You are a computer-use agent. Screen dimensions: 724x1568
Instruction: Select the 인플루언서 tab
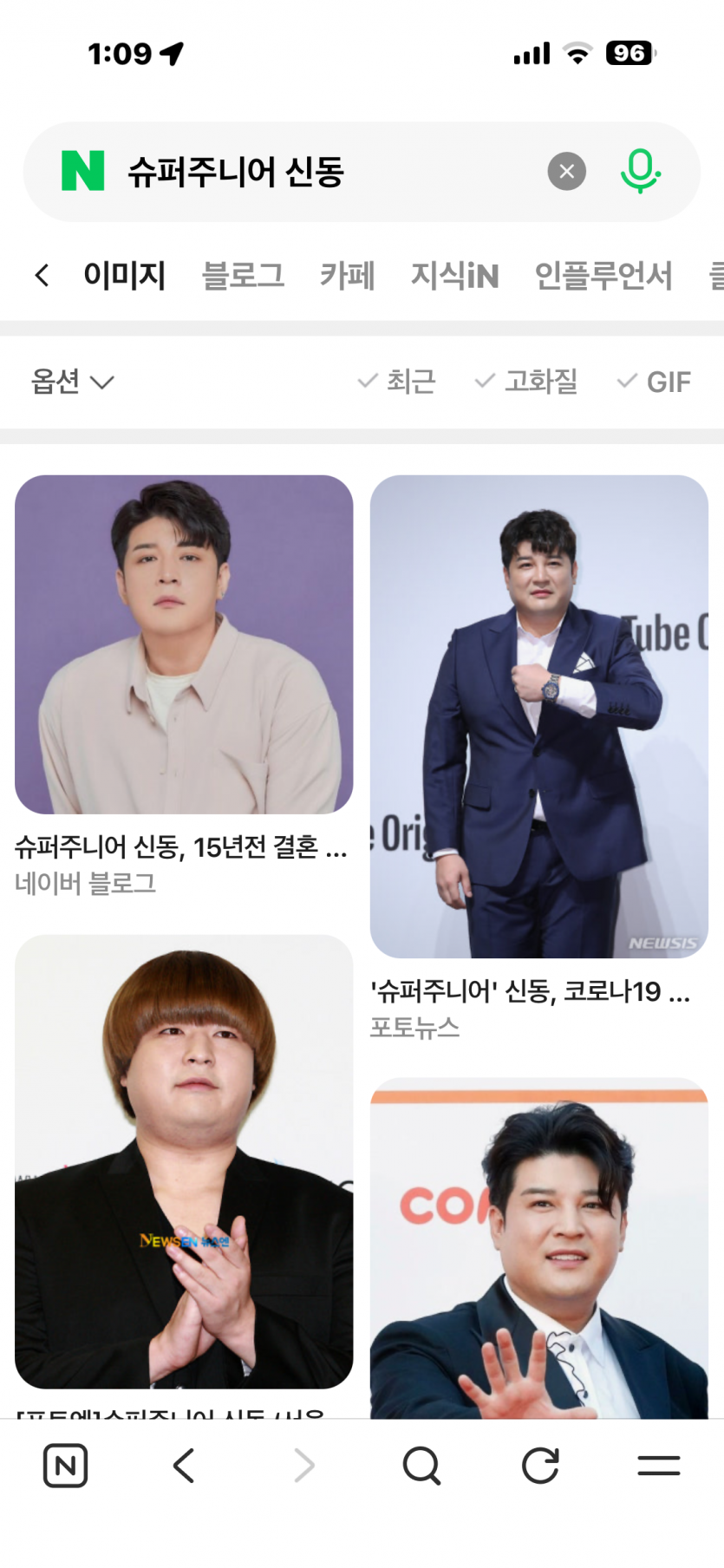(603, 276)
